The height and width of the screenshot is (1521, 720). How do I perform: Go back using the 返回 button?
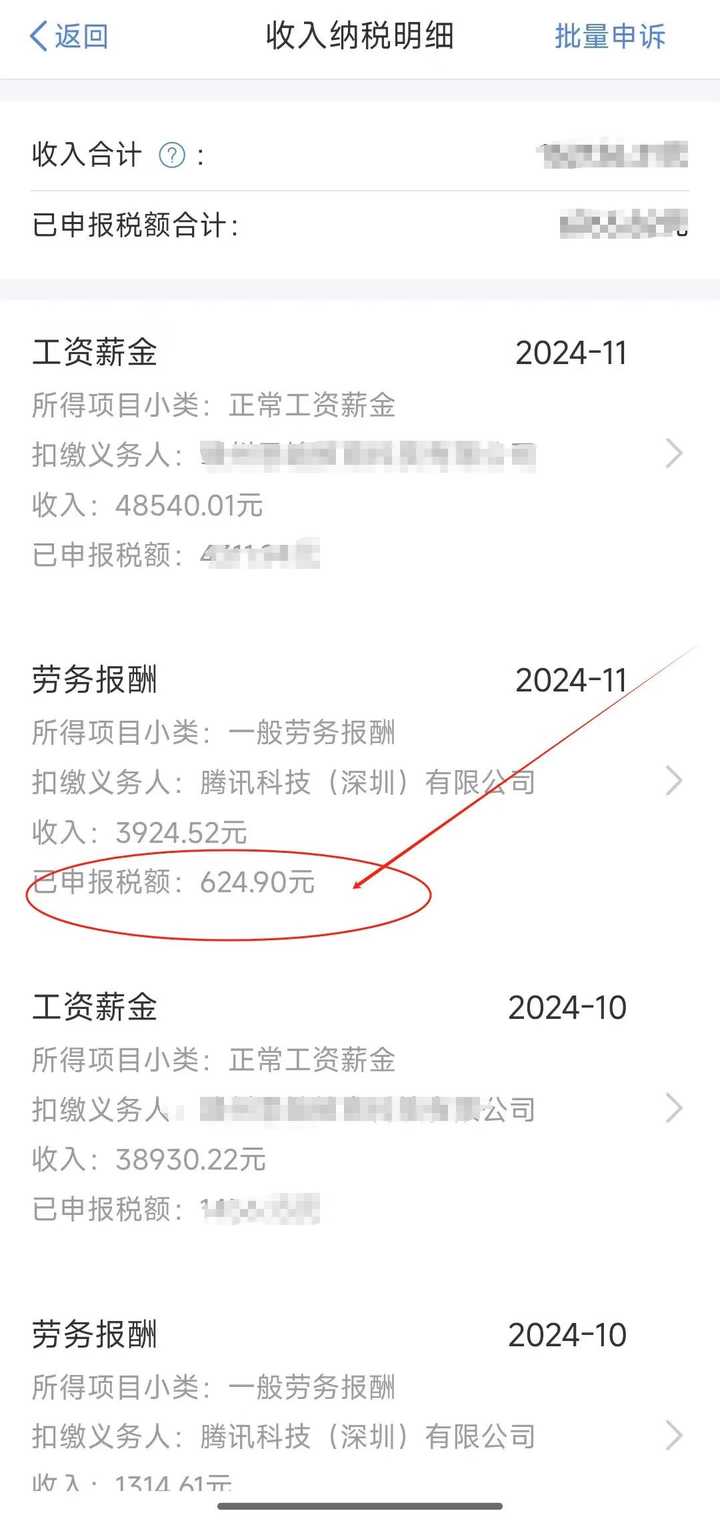tap(68, 37)
